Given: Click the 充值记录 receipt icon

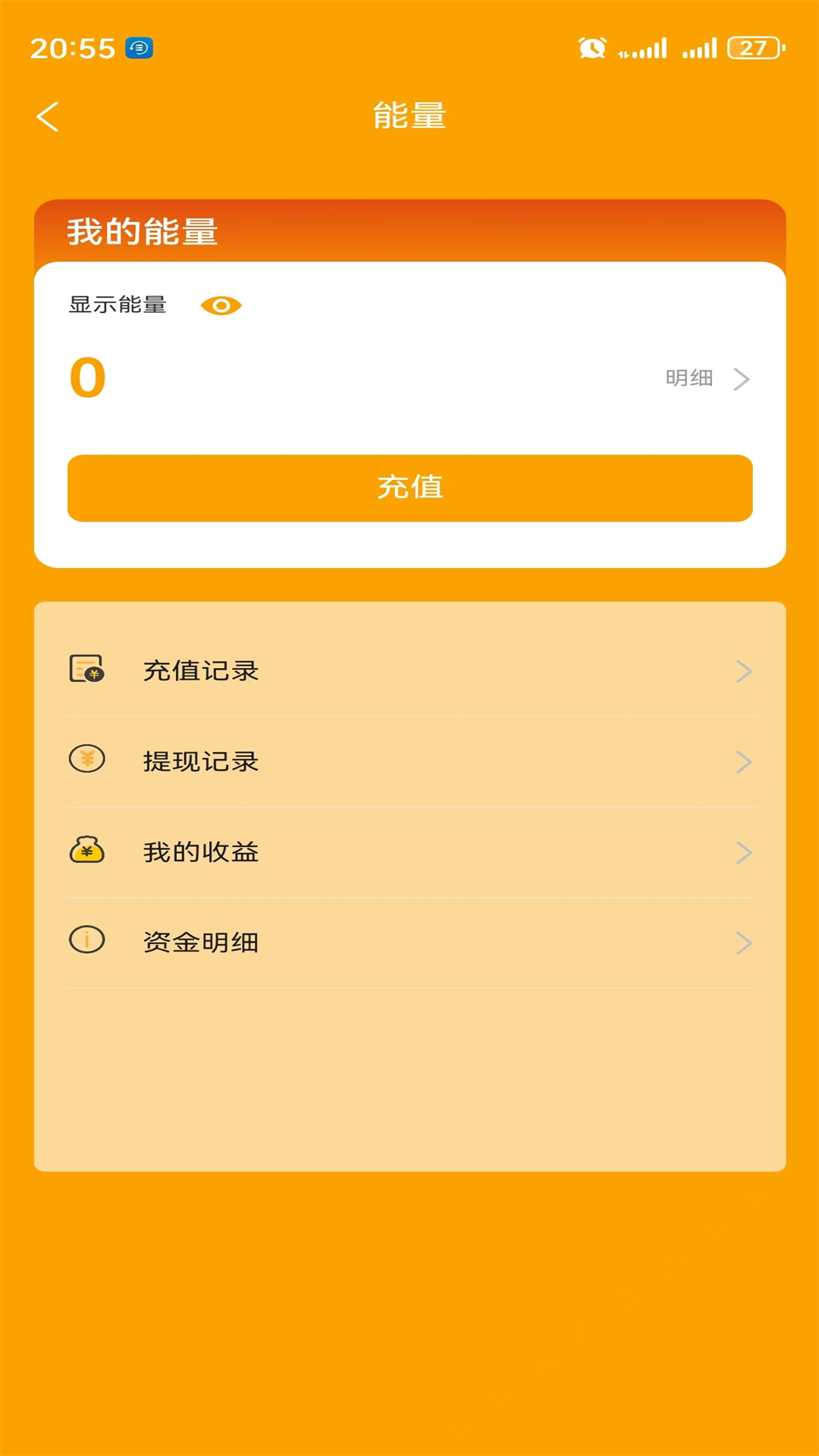Looking at the screenshot, I should coord(86,670).
